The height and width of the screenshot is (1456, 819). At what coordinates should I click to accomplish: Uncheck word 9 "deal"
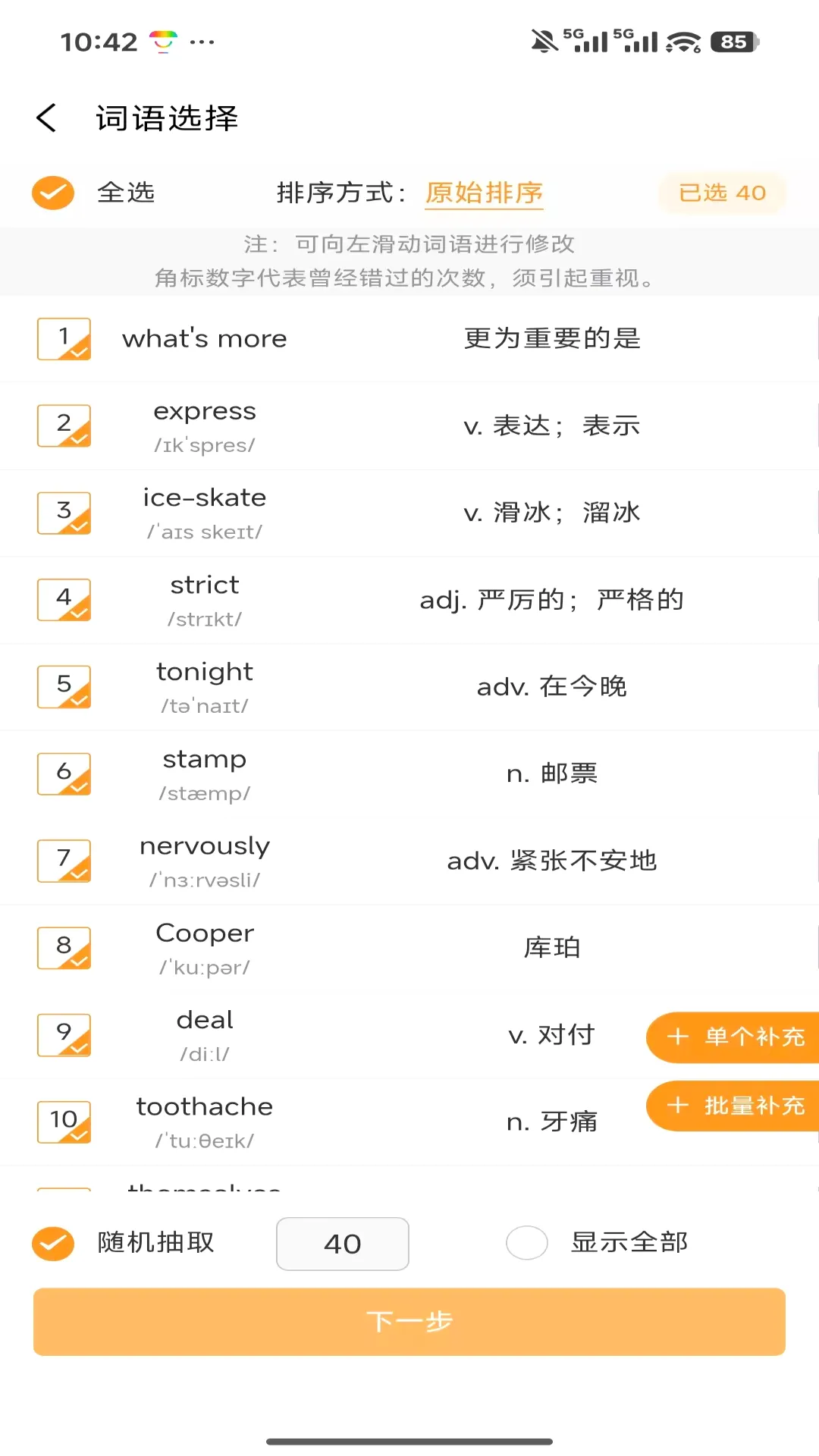click(x=64, y=1035)
